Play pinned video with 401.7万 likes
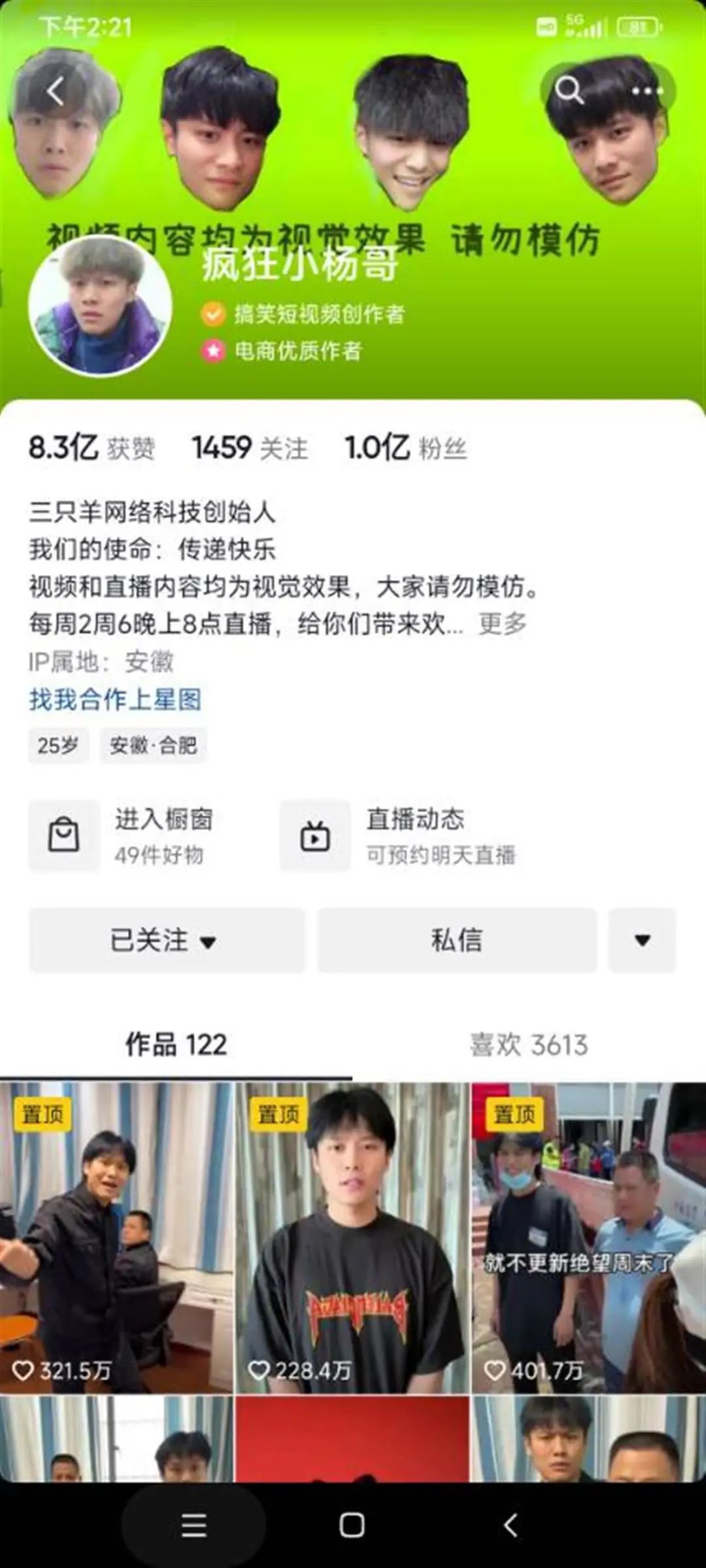Viewport: 706px width, 1568px height. click(x=588, y=1238)
